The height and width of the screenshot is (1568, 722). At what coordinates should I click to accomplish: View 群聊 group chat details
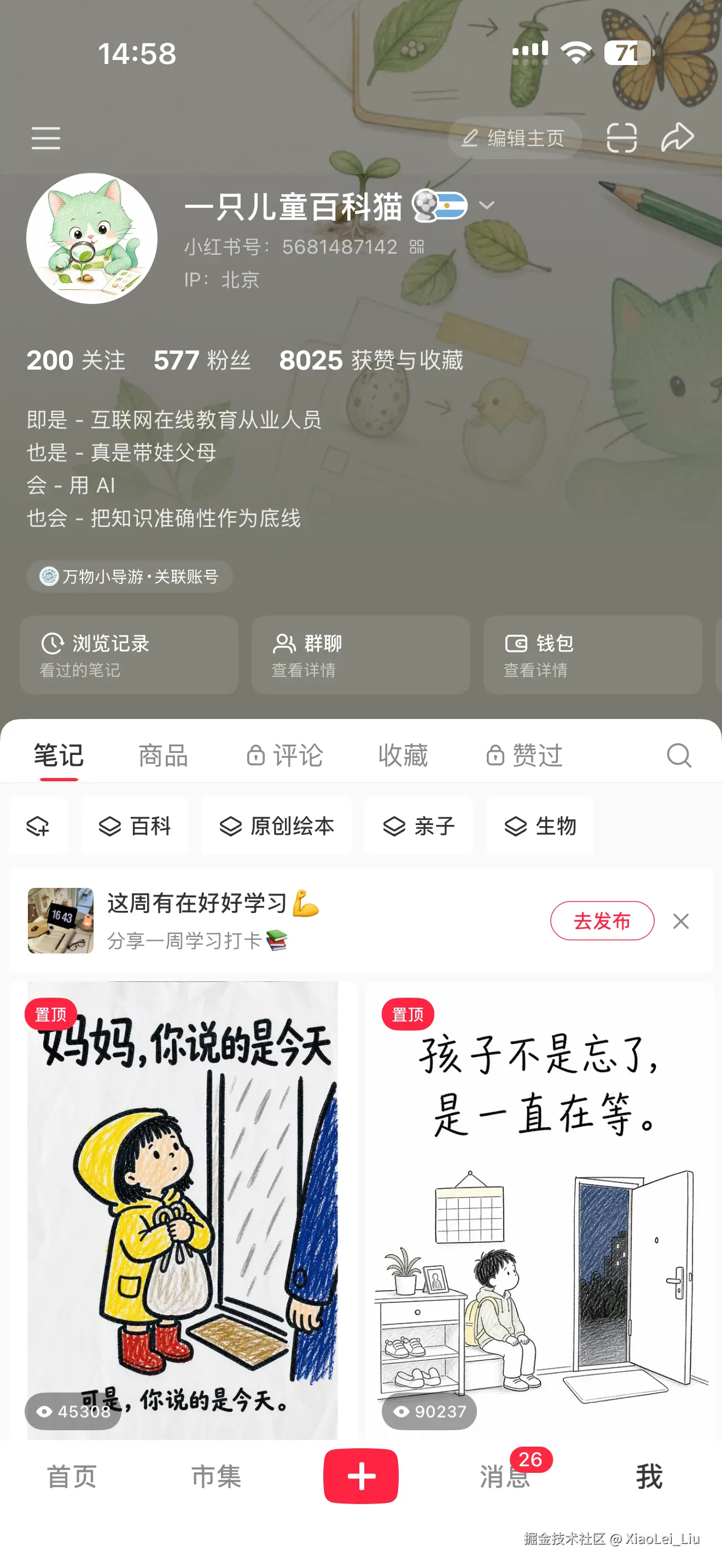point(361,655)
